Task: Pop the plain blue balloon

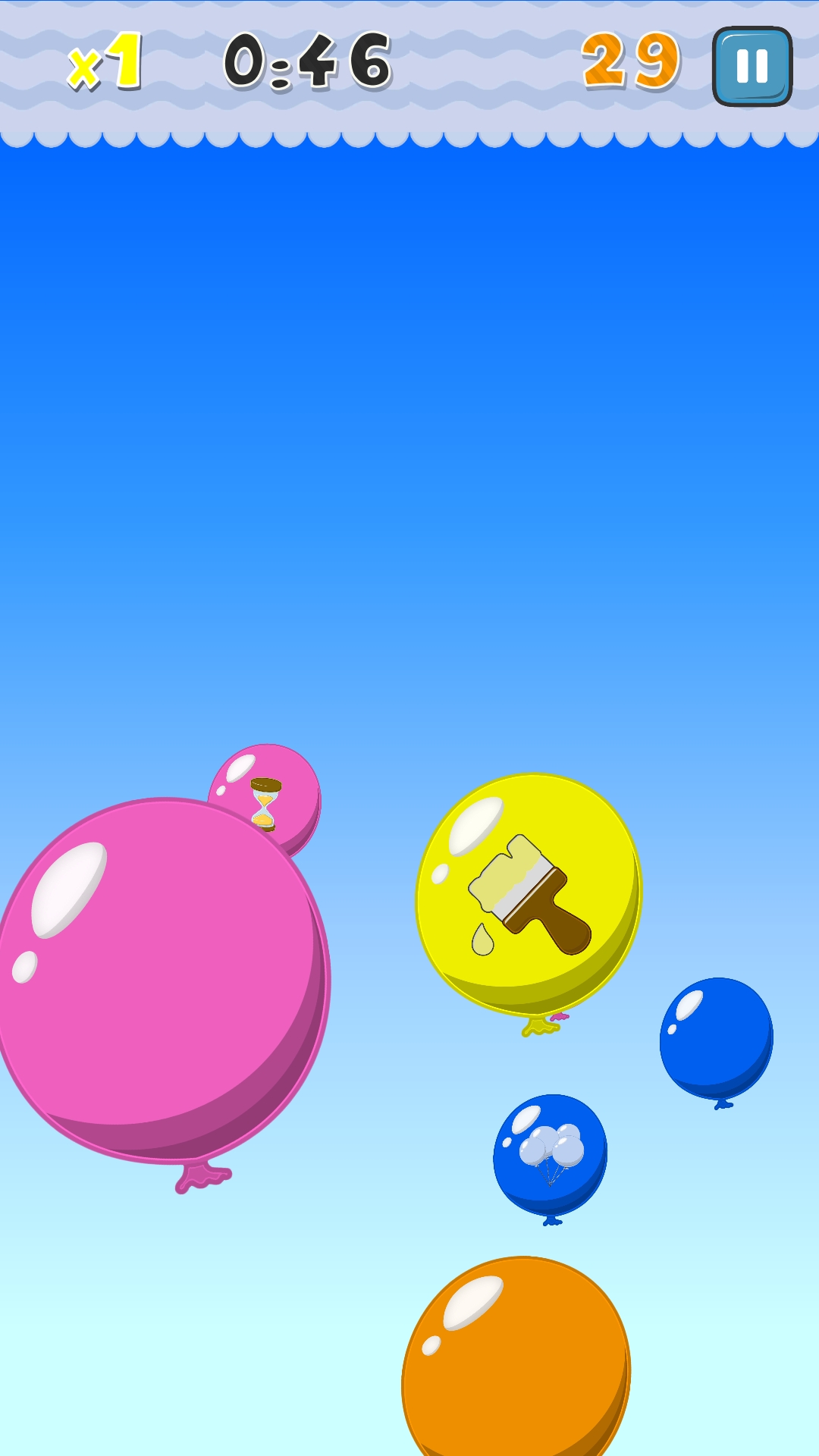Action: pyautogui.click(x=717, y=1039)
